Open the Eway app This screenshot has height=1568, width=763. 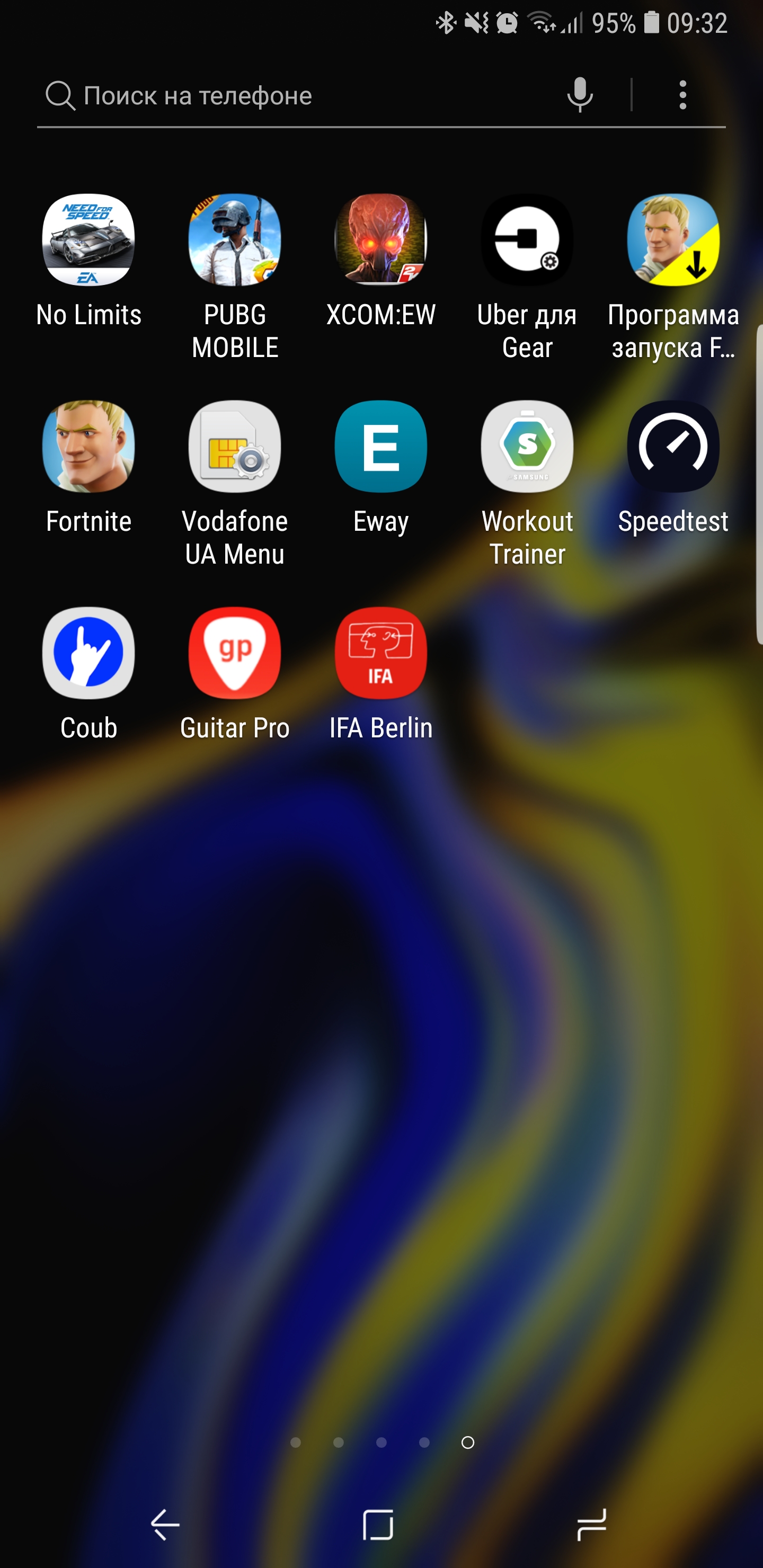pos(380,446)
